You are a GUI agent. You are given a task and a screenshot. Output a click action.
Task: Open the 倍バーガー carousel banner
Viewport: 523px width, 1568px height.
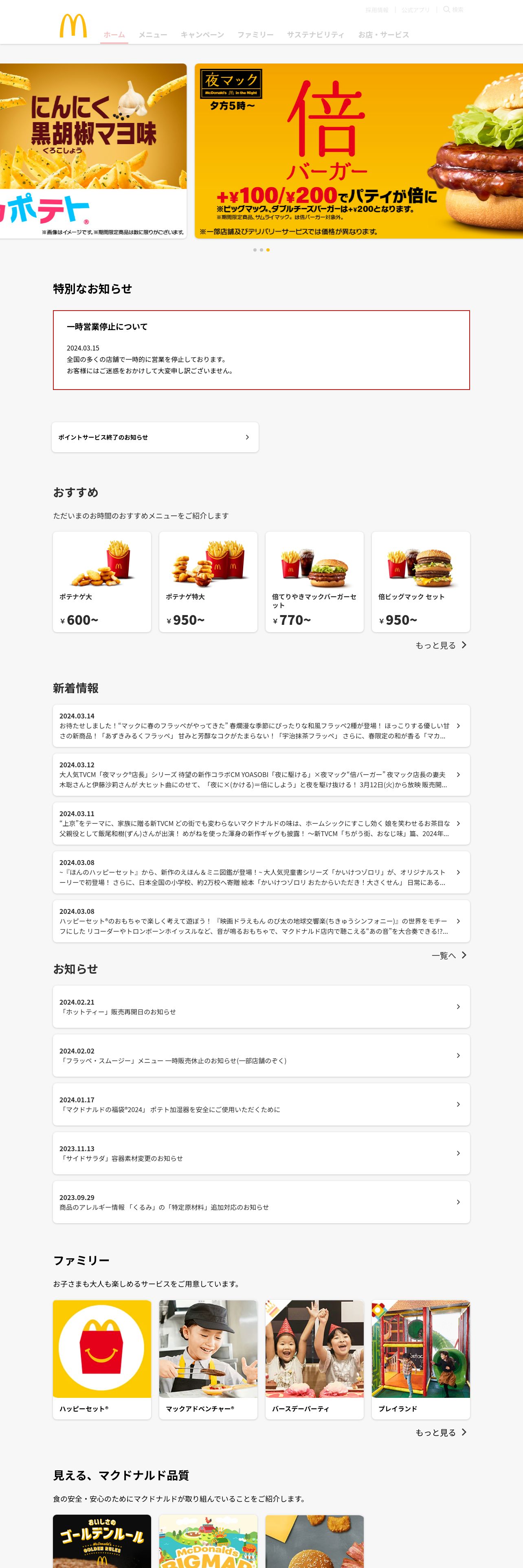pyautogui.click(x=358, y=151)
